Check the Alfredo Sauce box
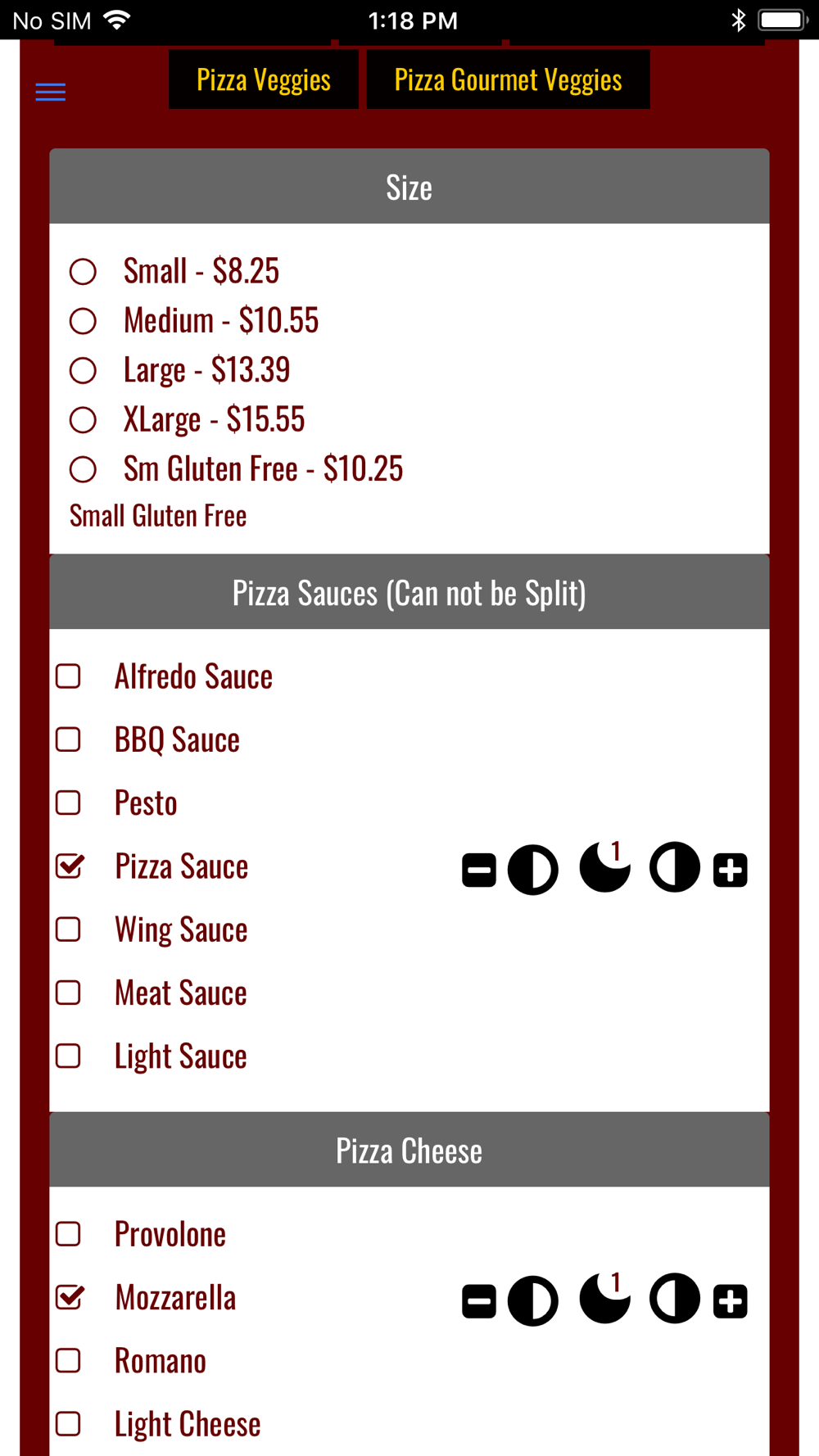Image resolution: width=819 pixels, height=1456 pixels. point(69,676)
